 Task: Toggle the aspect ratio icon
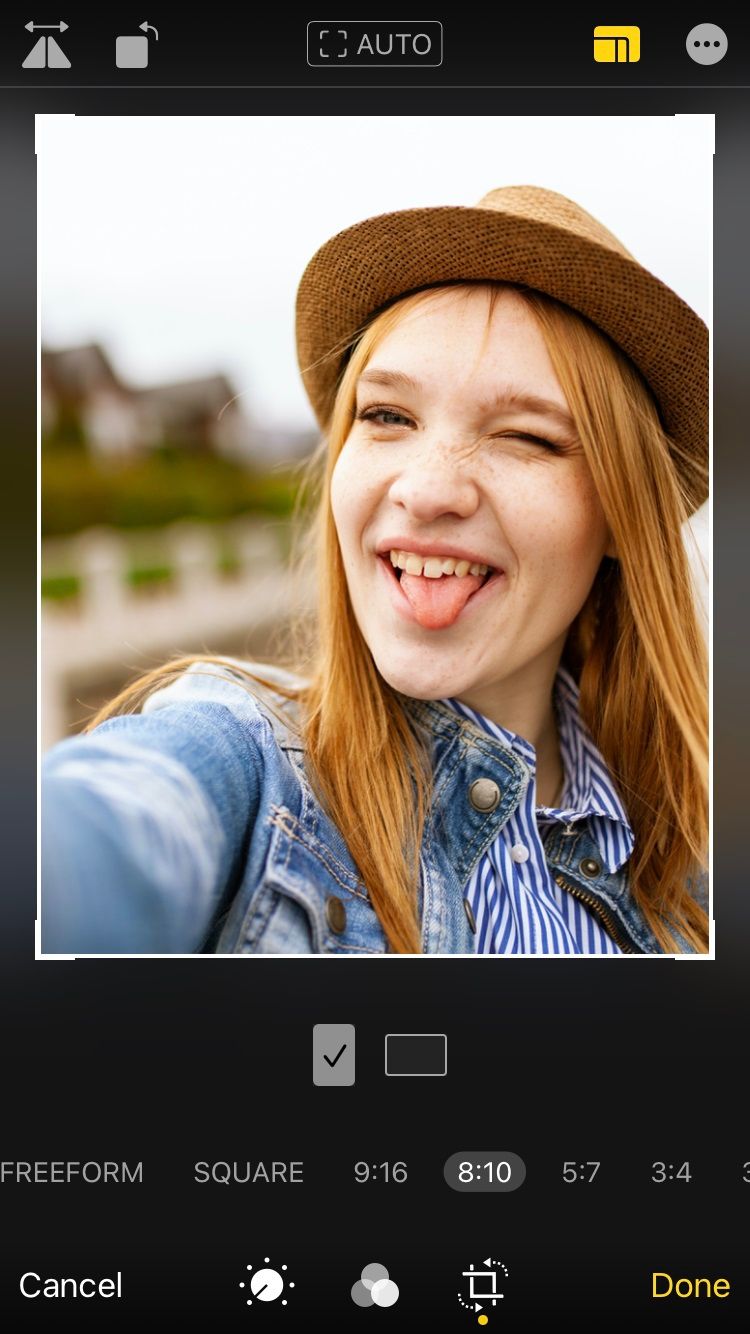(616, 45)
